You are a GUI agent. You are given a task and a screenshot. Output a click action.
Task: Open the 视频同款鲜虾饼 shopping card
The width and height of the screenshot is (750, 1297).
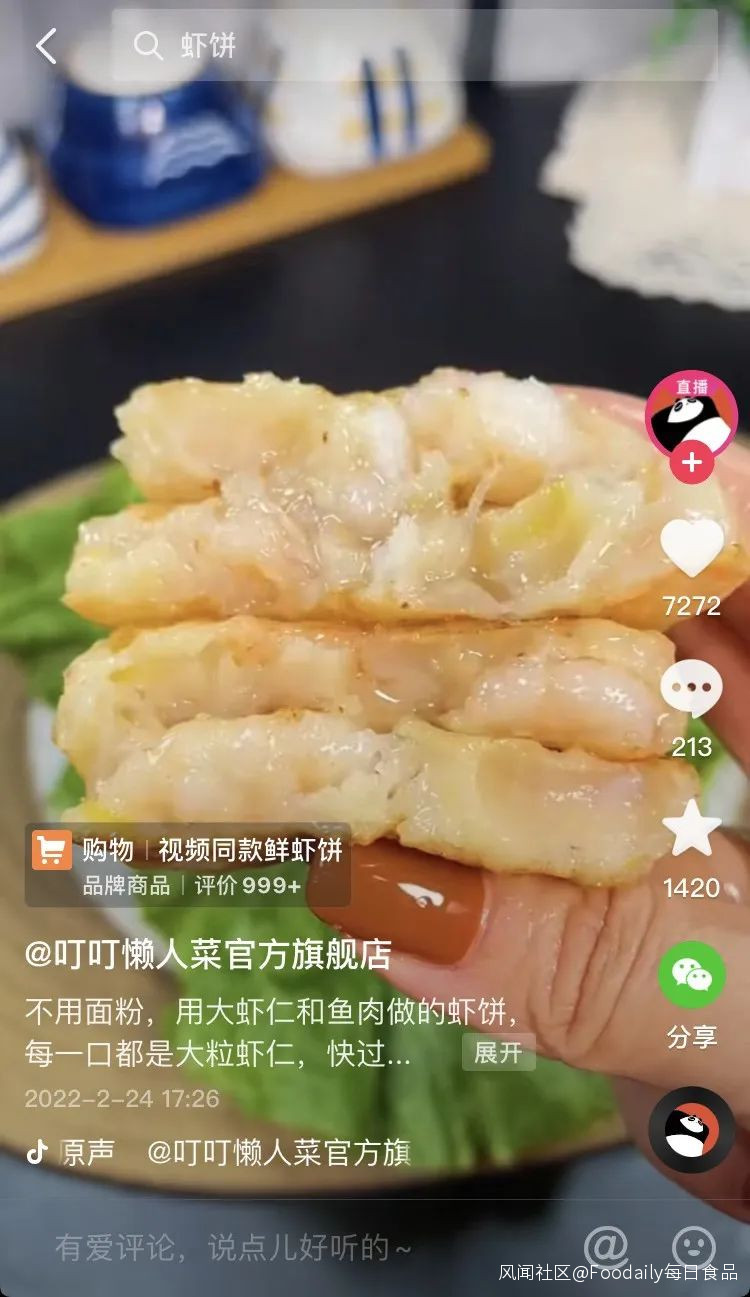point(188,865)
